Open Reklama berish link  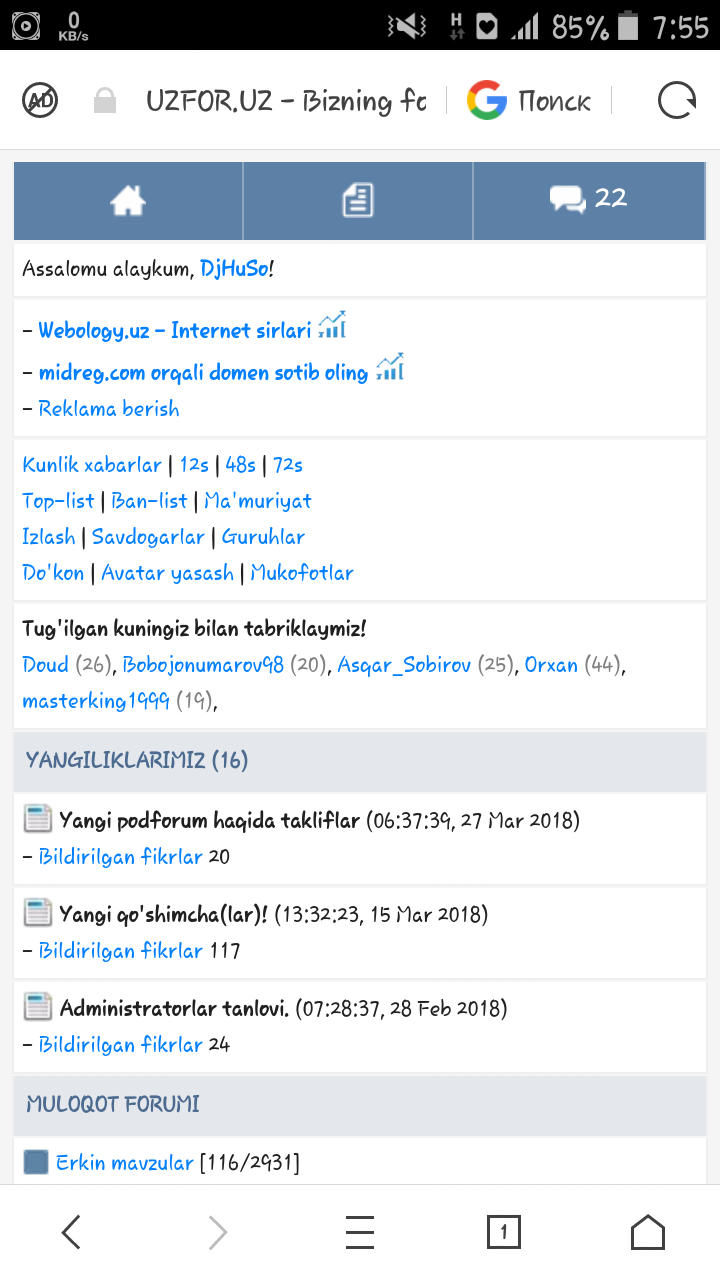[109, 409]
